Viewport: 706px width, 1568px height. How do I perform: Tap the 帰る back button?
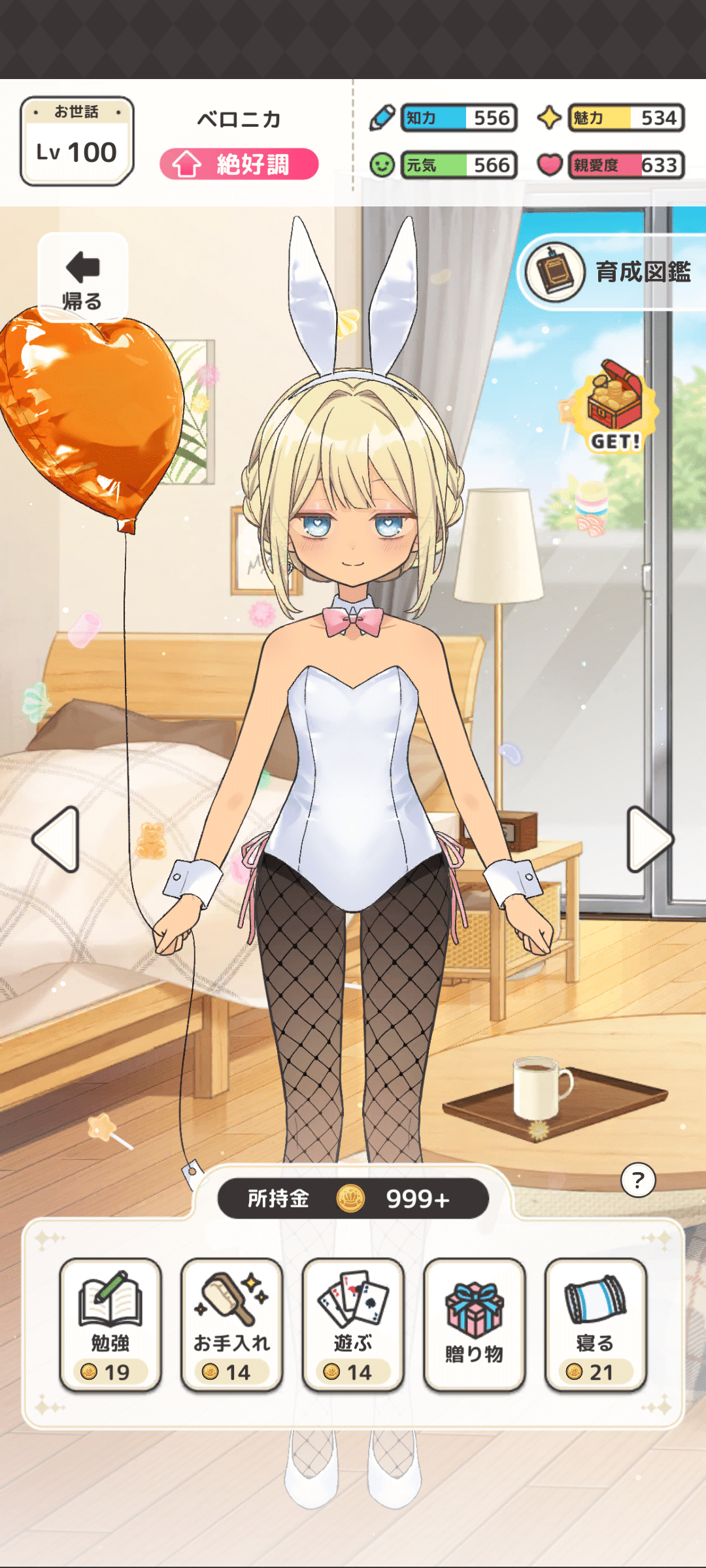click(82, 278)
